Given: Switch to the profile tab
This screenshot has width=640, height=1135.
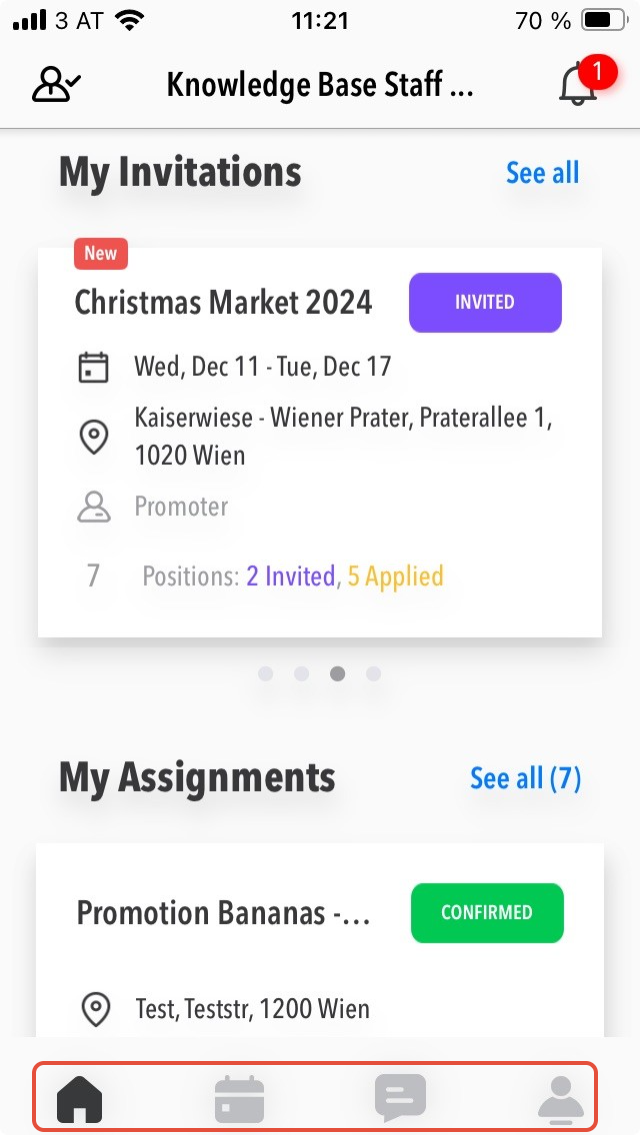Looking at the screenshot, I should coord(561,1099).
